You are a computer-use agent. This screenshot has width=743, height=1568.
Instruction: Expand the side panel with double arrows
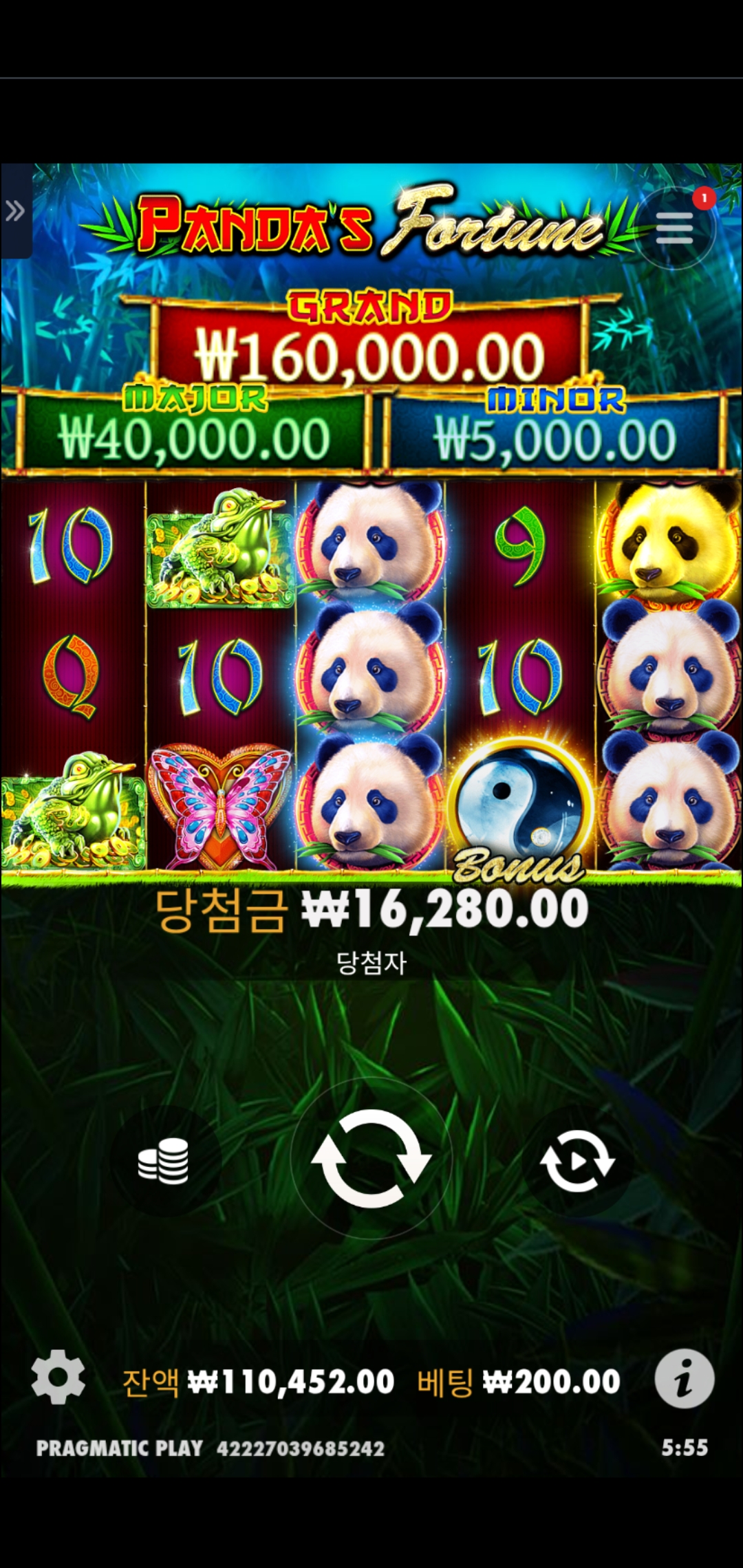click(15, 210)
